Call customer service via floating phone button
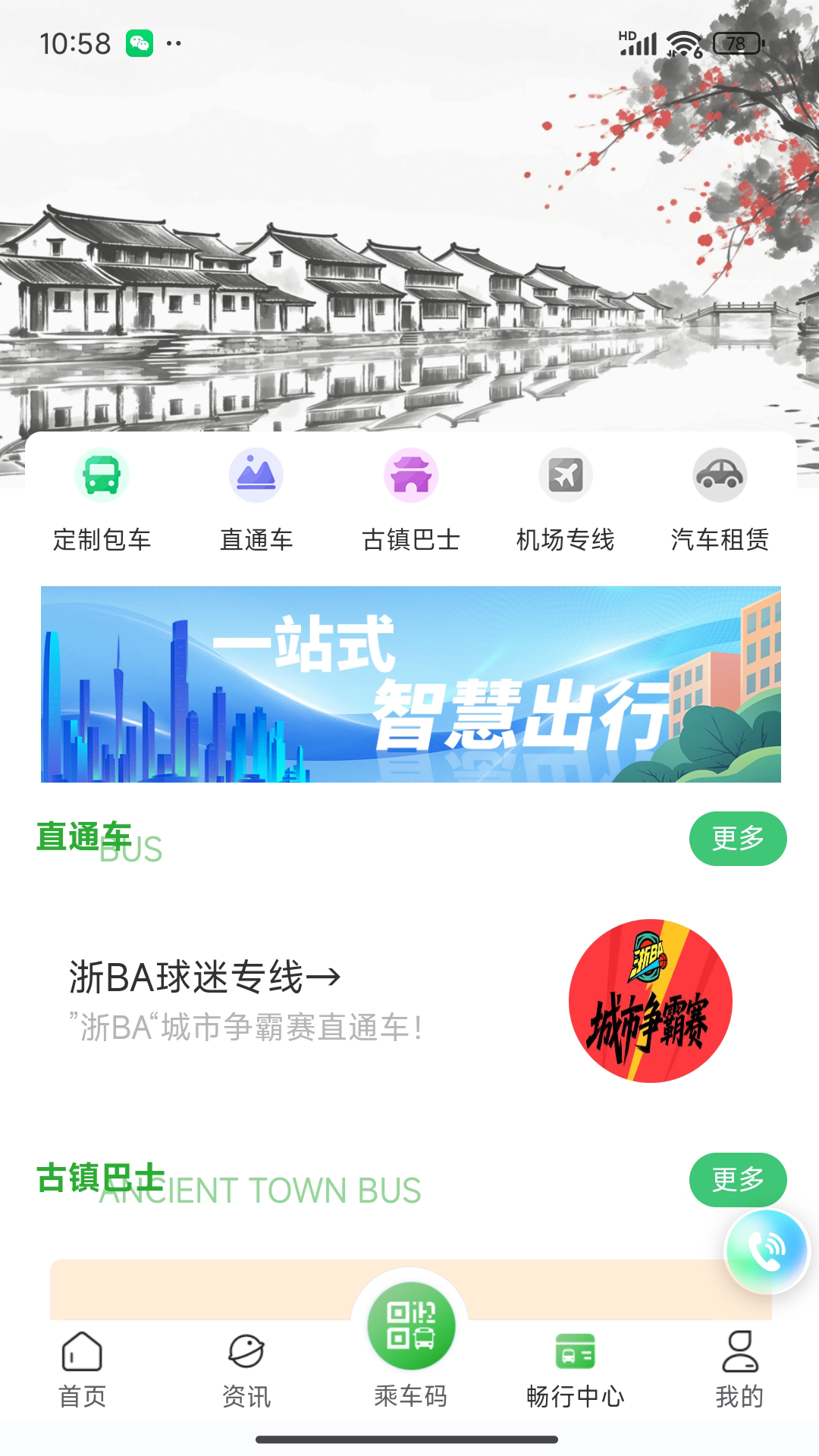819x1456 pixels. 767,1251
